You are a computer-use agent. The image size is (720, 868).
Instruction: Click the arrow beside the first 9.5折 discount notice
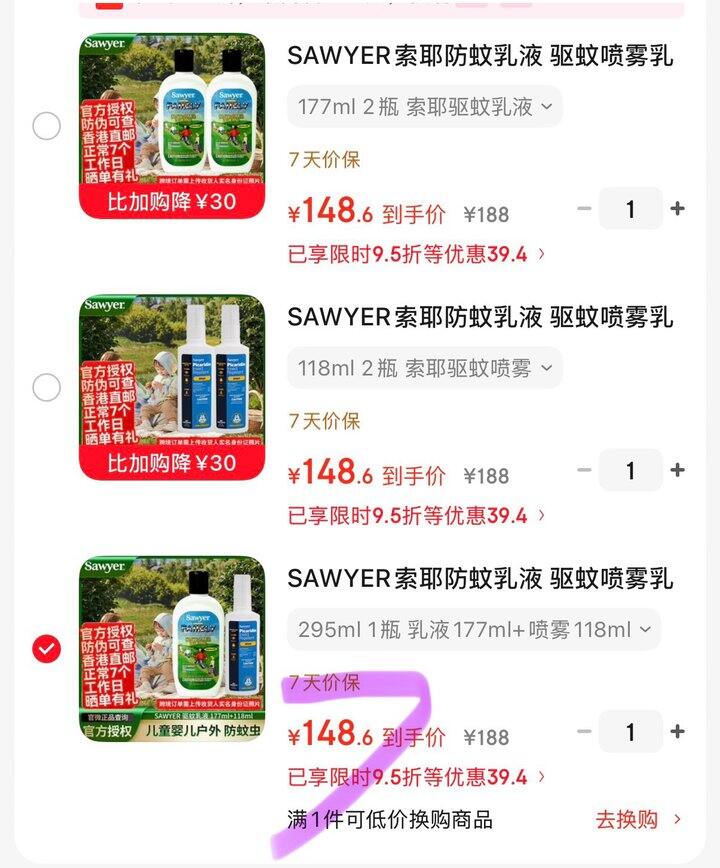[x=539, y=252]
